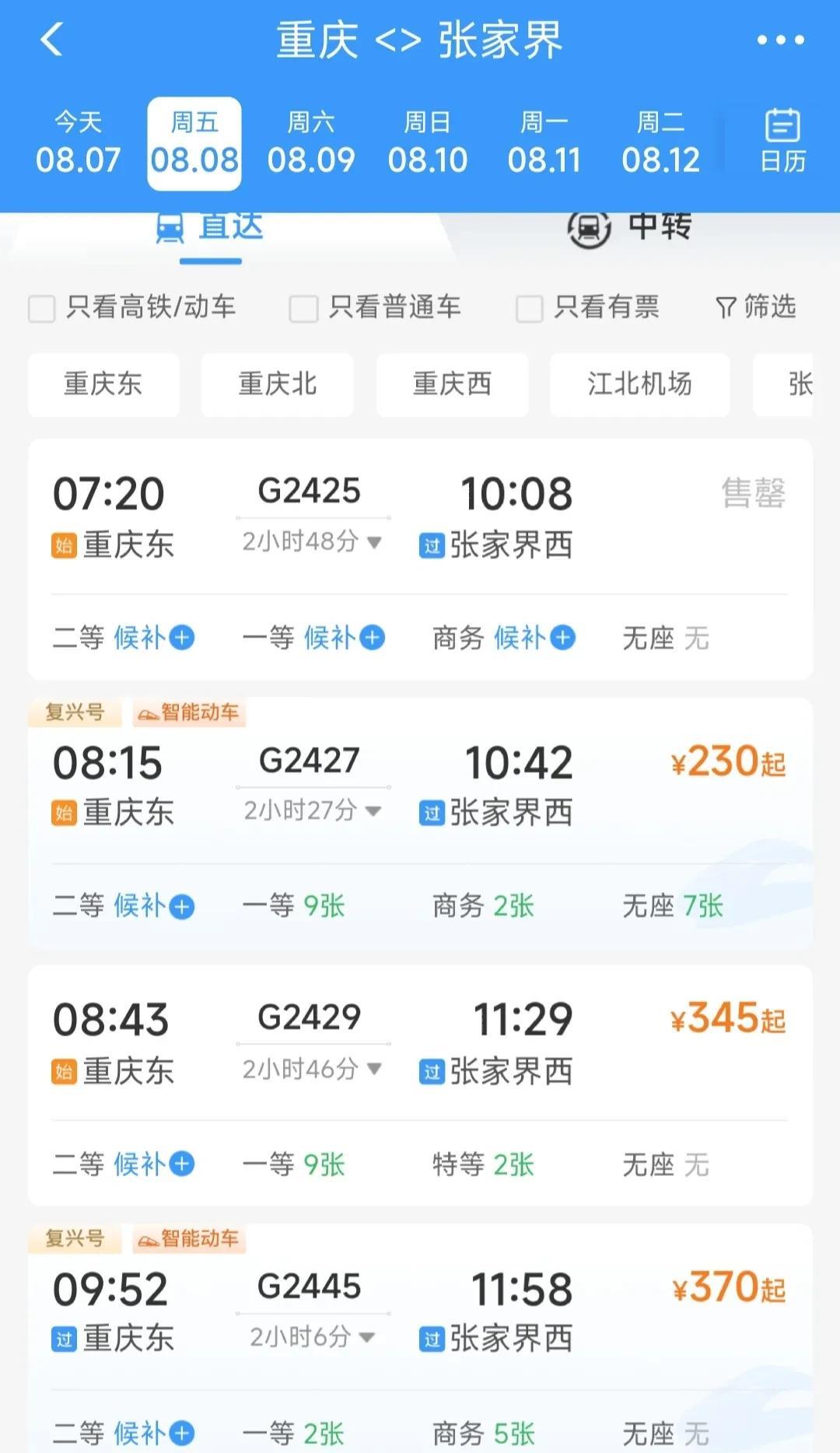Switch to the 中转 transfer tab
The width and height of the screenshot is (840, 1453).
pos(629,227)
